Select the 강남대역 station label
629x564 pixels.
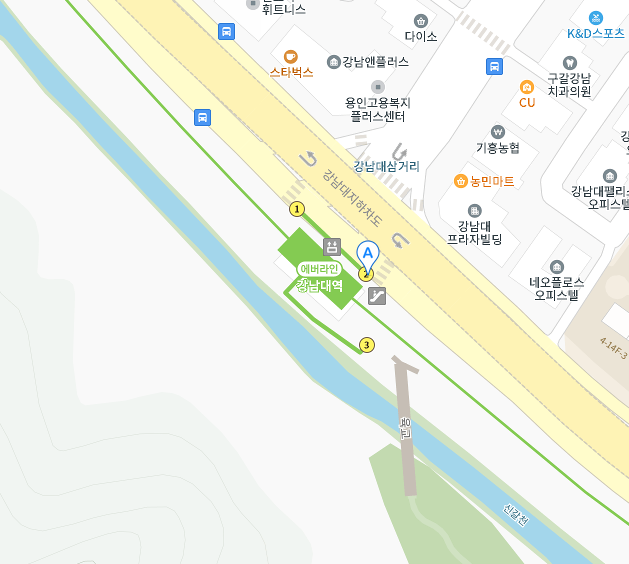320,285
